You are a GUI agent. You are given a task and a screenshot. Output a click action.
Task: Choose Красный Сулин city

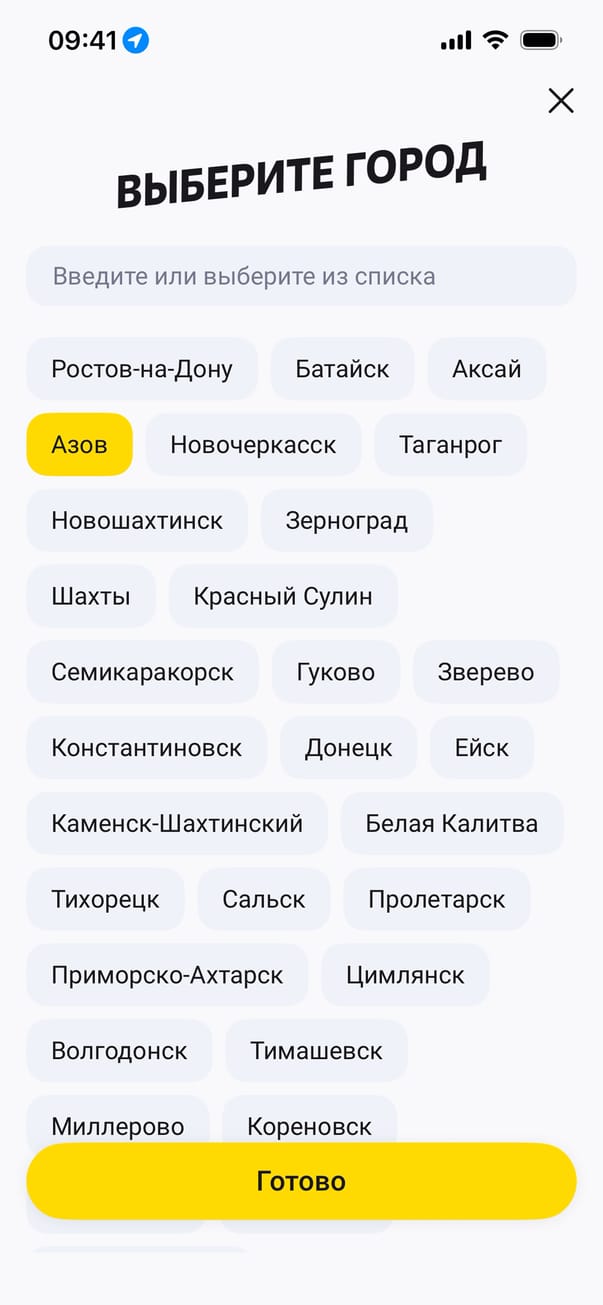tap(283, 596)
